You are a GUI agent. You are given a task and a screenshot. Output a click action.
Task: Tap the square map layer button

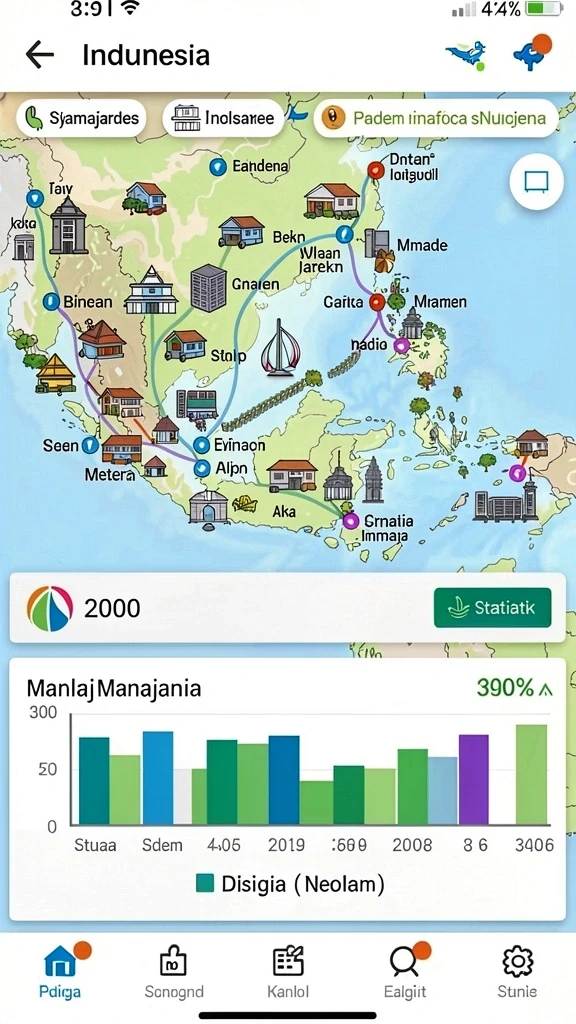(x=537, y=182)
